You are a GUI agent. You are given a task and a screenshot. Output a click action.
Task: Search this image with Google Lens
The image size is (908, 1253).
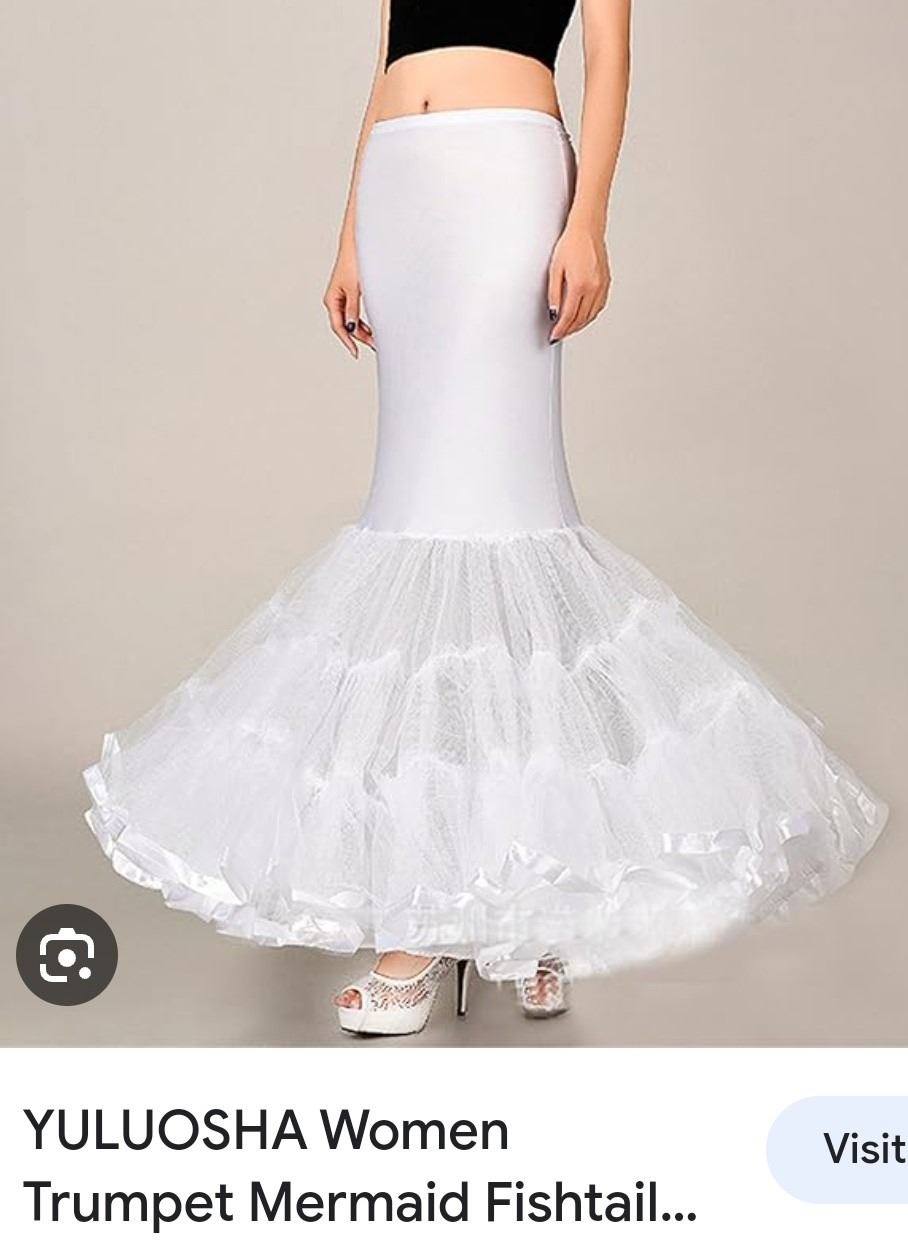point(67,955)
